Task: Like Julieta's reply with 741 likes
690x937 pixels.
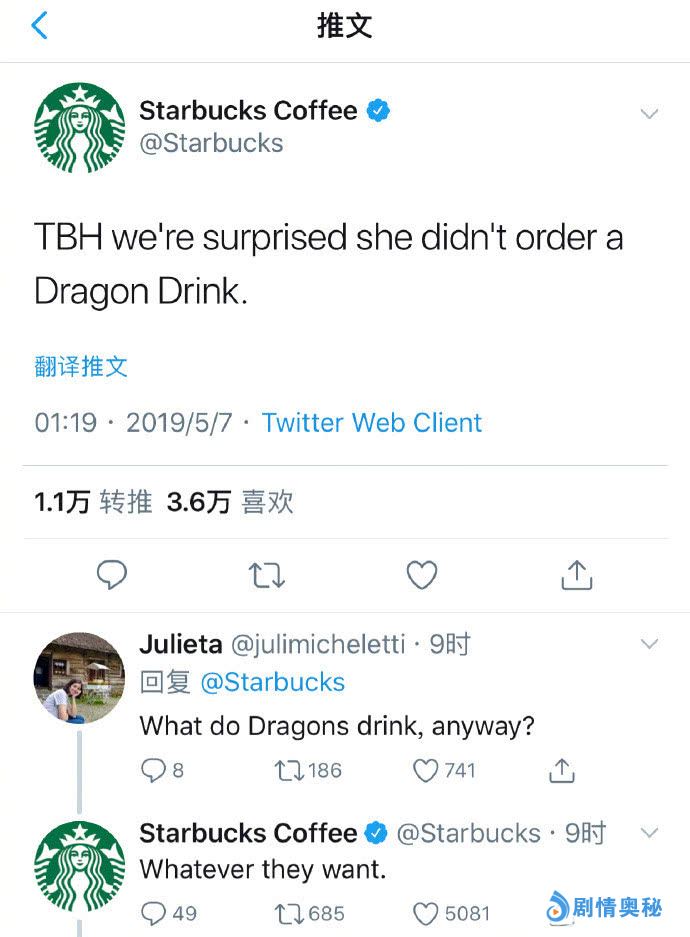Action: [x=426, y=770]
